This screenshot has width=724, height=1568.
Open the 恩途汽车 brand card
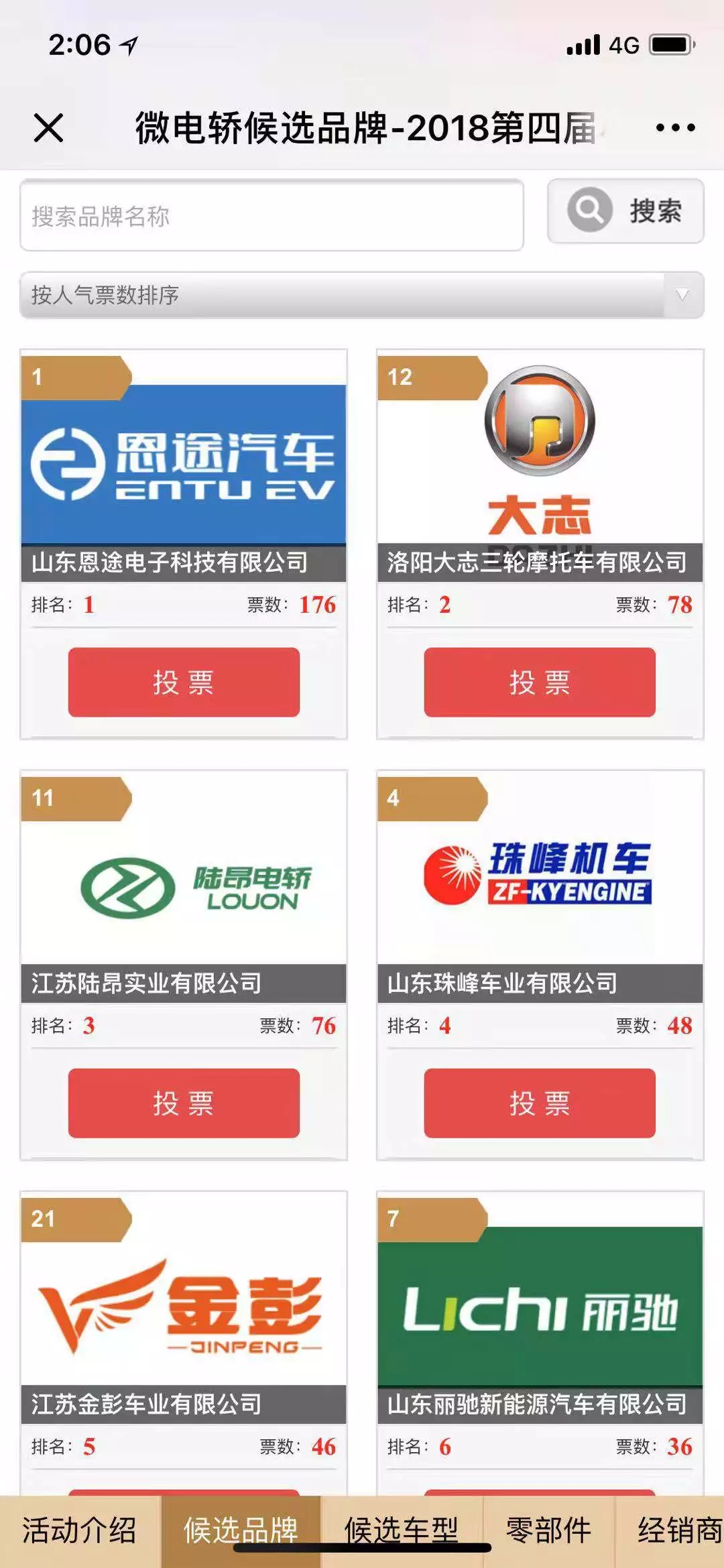pos(184,464)
